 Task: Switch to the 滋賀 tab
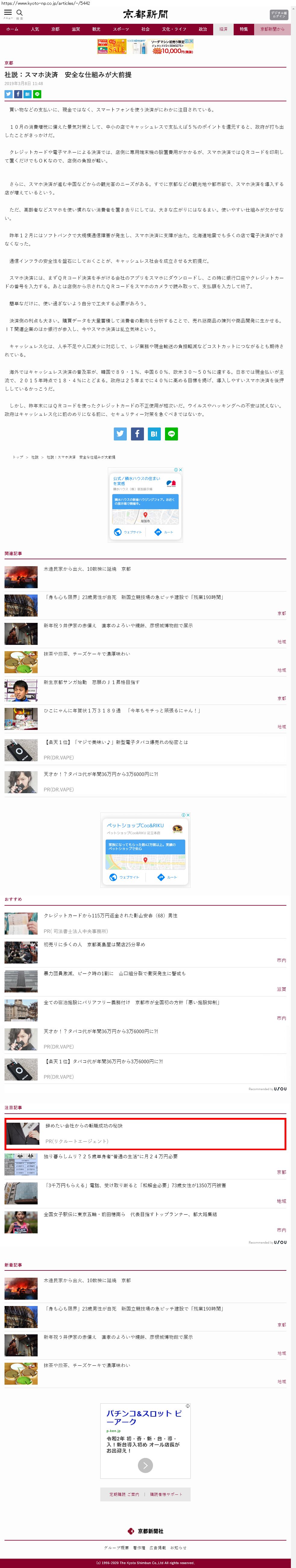tap(75, 29)
